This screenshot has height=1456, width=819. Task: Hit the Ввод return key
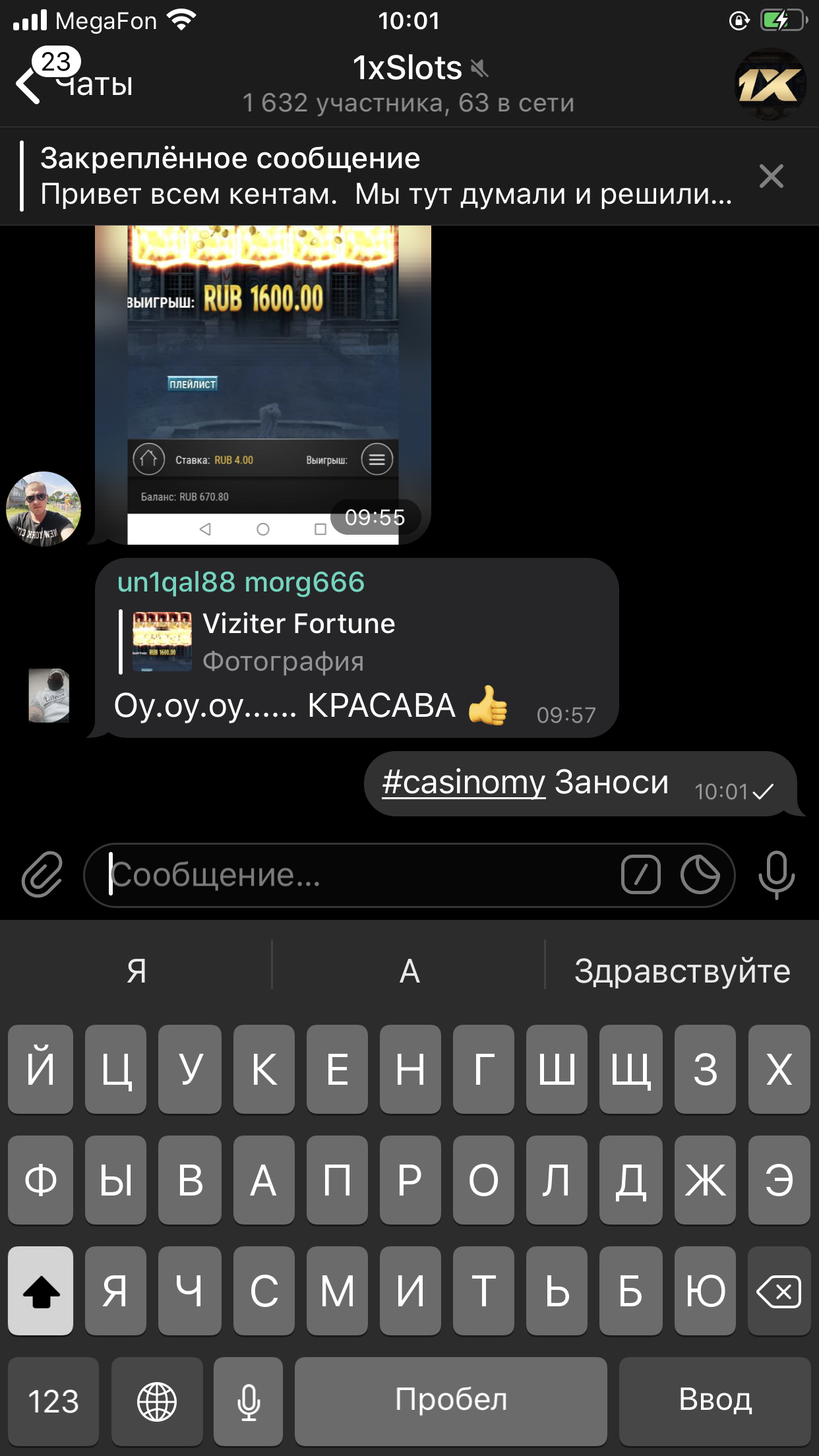point(715,1401)
